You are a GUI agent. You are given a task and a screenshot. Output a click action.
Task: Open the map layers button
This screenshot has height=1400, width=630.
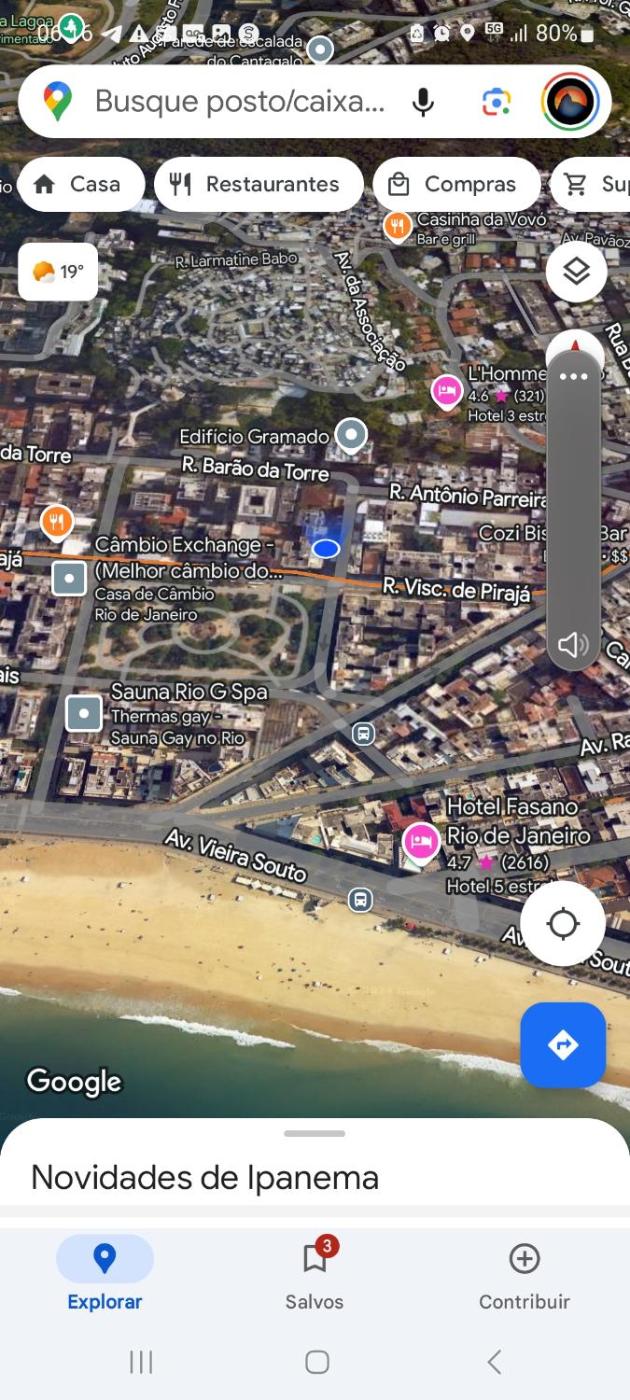[x=576, y=271]
